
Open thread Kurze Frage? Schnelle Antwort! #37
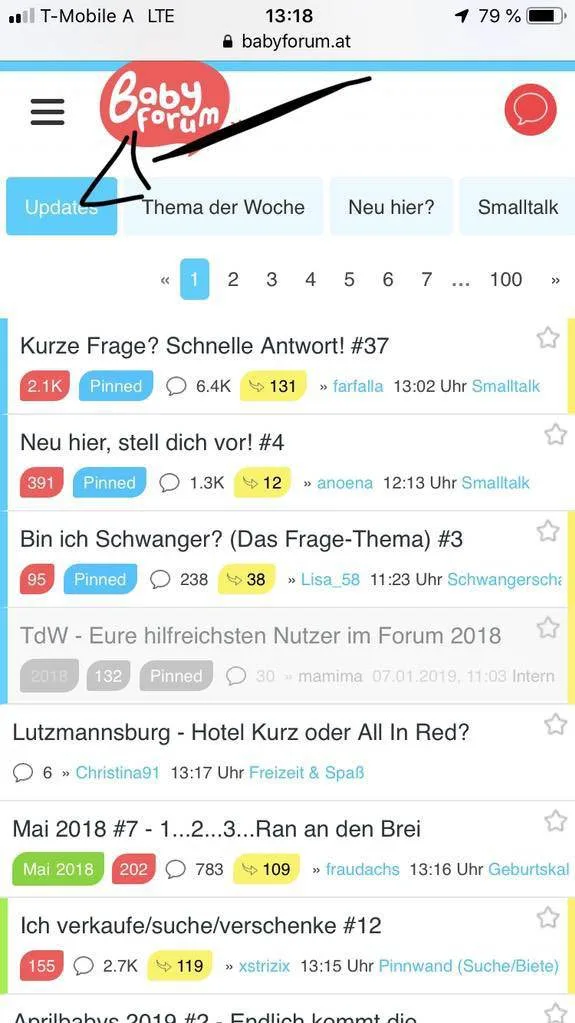[x=204, y=346]
